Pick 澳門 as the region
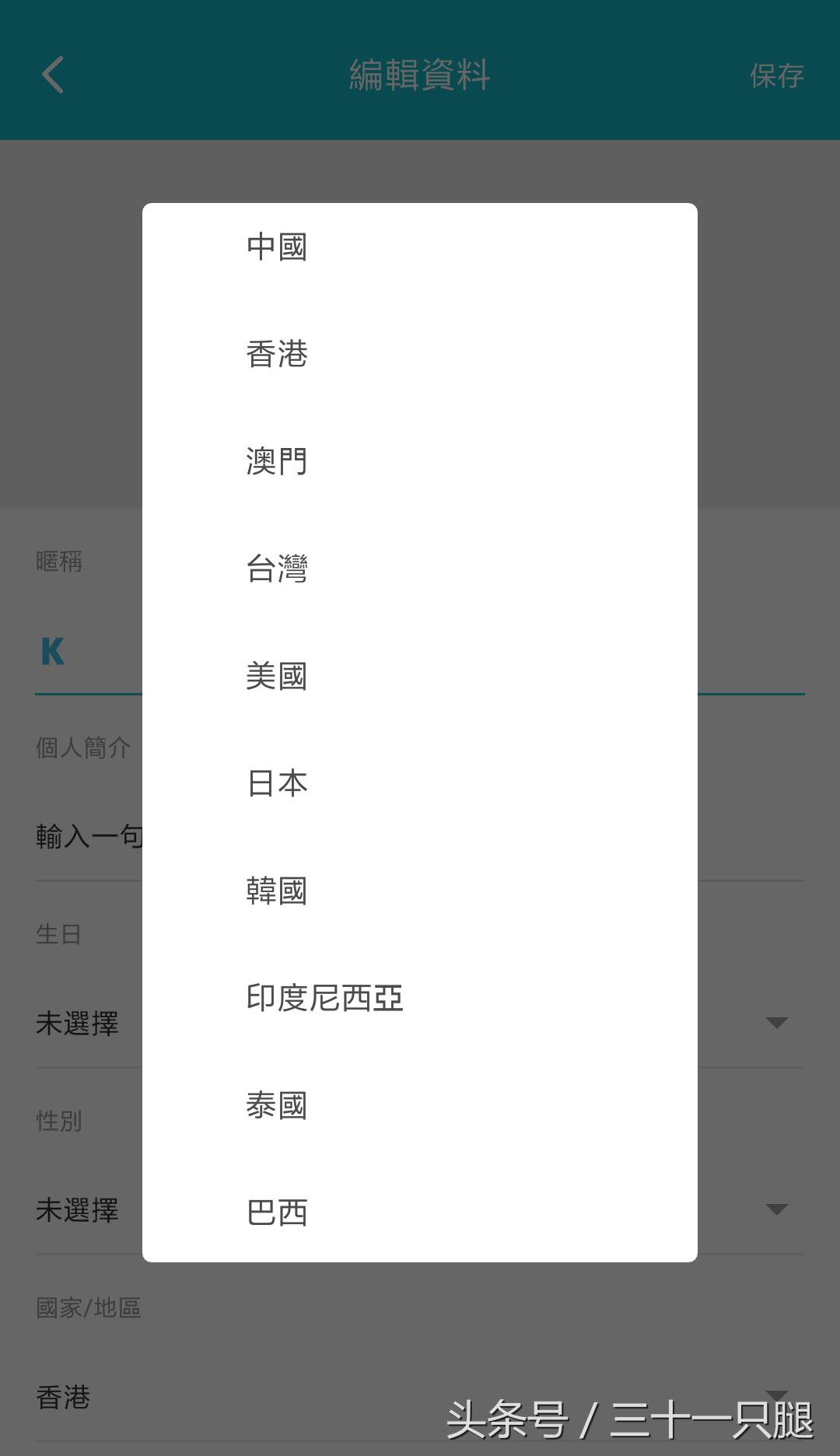The height and width of the screenshot is (1456, 840). tap(277, 462)
